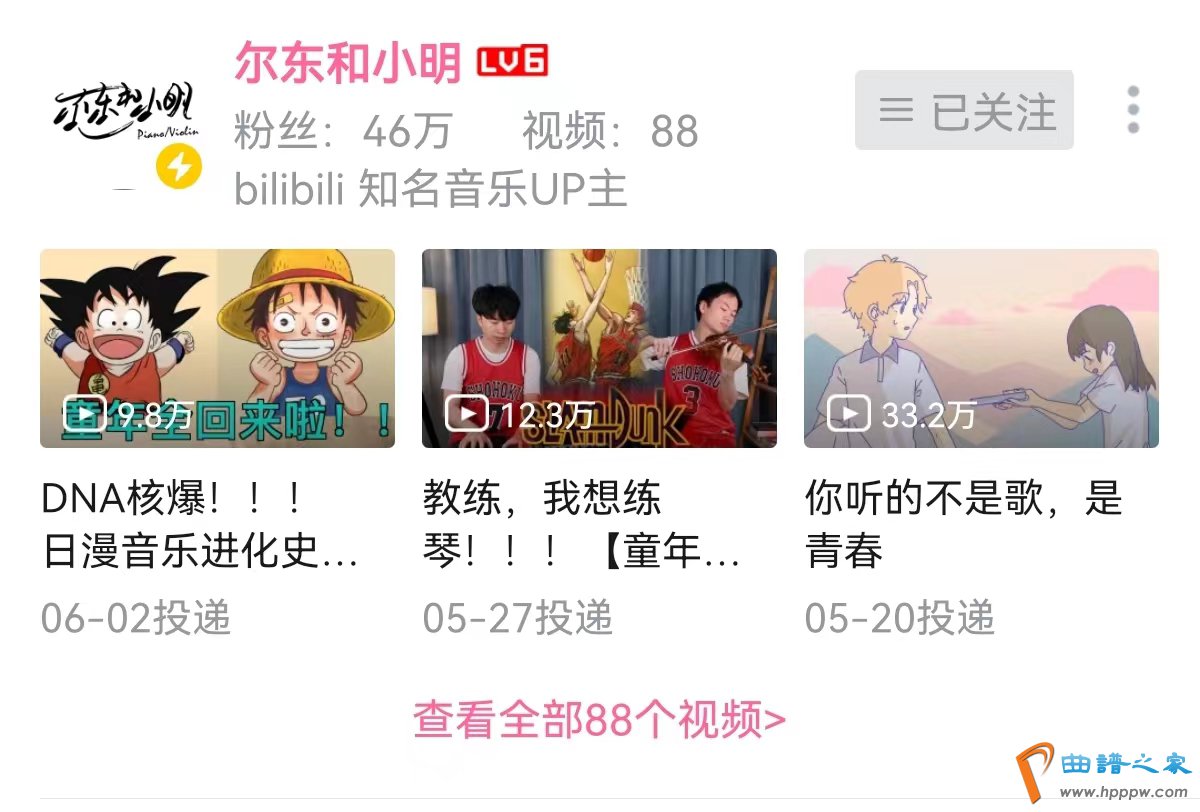This screenshot has height=812, width=1200.
Task: Open the three-dot overflow menu
Action: pos(1132,110)
